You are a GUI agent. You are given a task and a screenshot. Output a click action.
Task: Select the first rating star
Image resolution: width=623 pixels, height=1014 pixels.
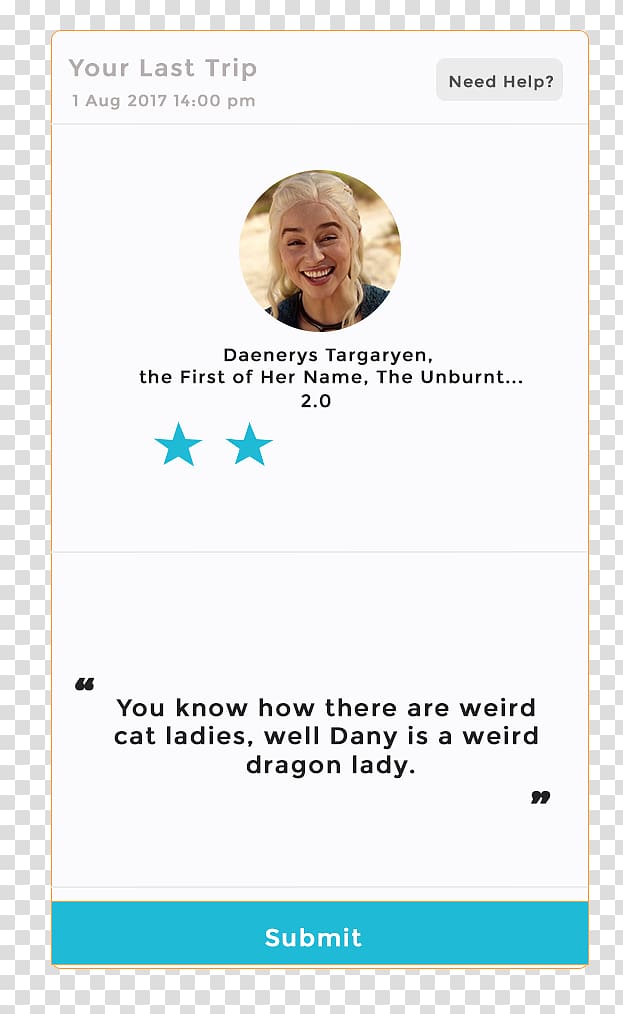178,444
